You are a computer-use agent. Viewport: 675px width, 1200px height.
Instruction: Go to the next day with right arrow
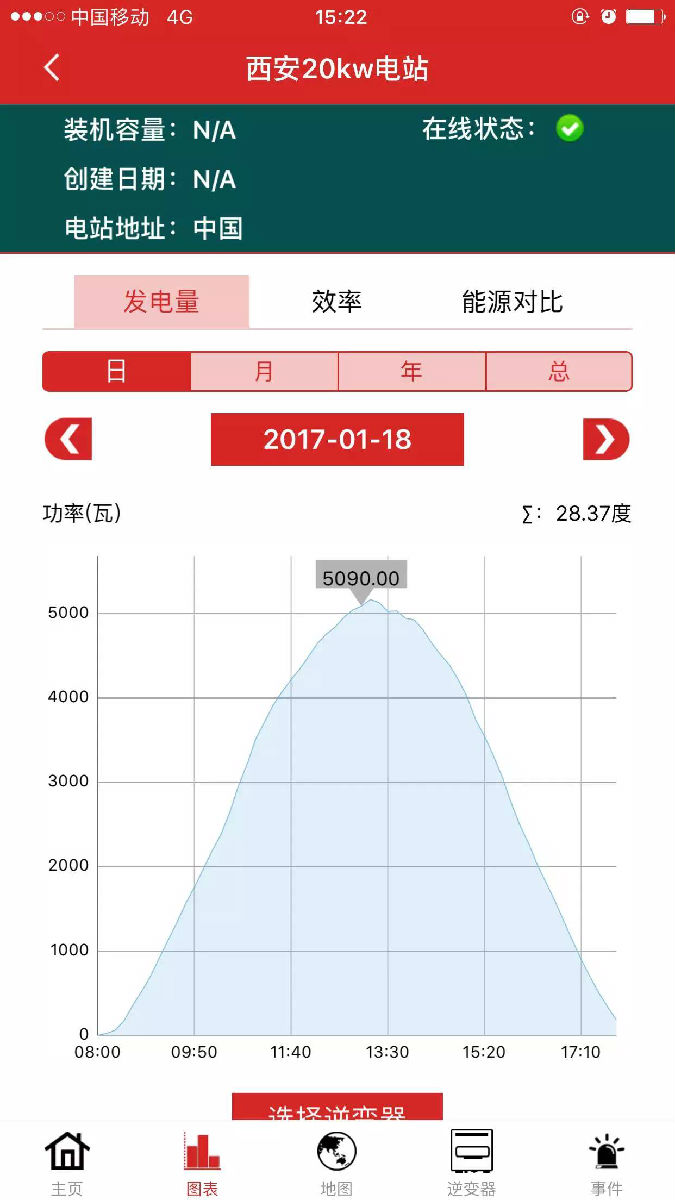[x=605, y=439]
